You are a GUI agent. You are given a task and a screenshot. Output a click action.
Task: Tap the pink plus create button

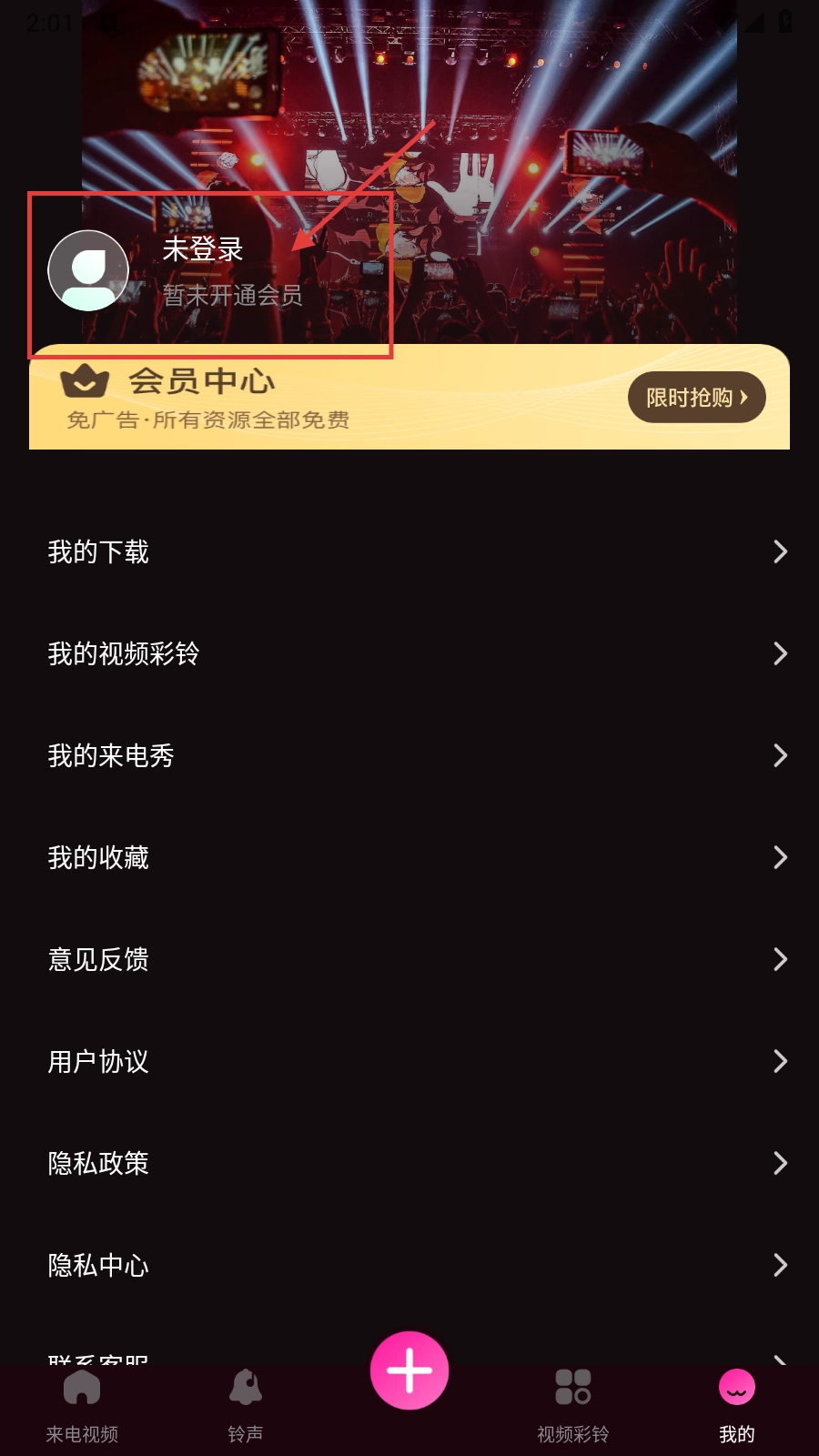coord(409,1370)
